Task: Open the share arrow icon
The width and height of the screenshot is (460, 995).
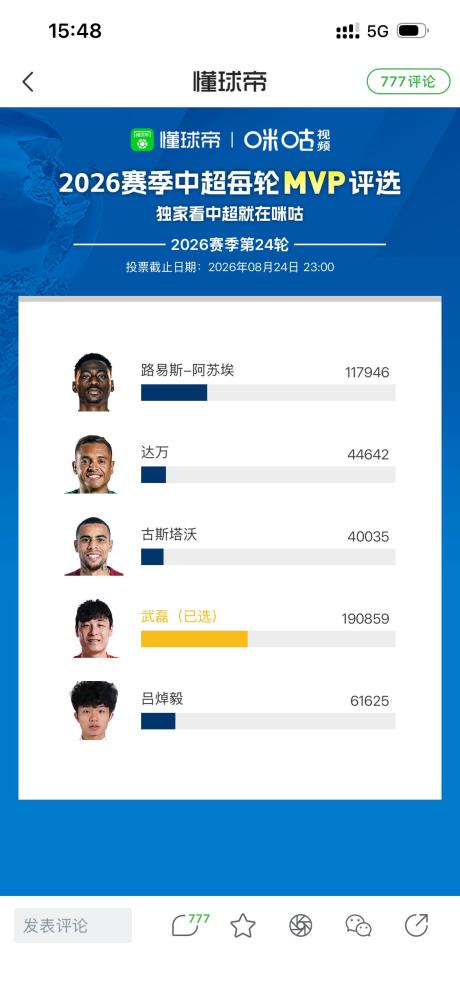Action: tap(416, 926)
